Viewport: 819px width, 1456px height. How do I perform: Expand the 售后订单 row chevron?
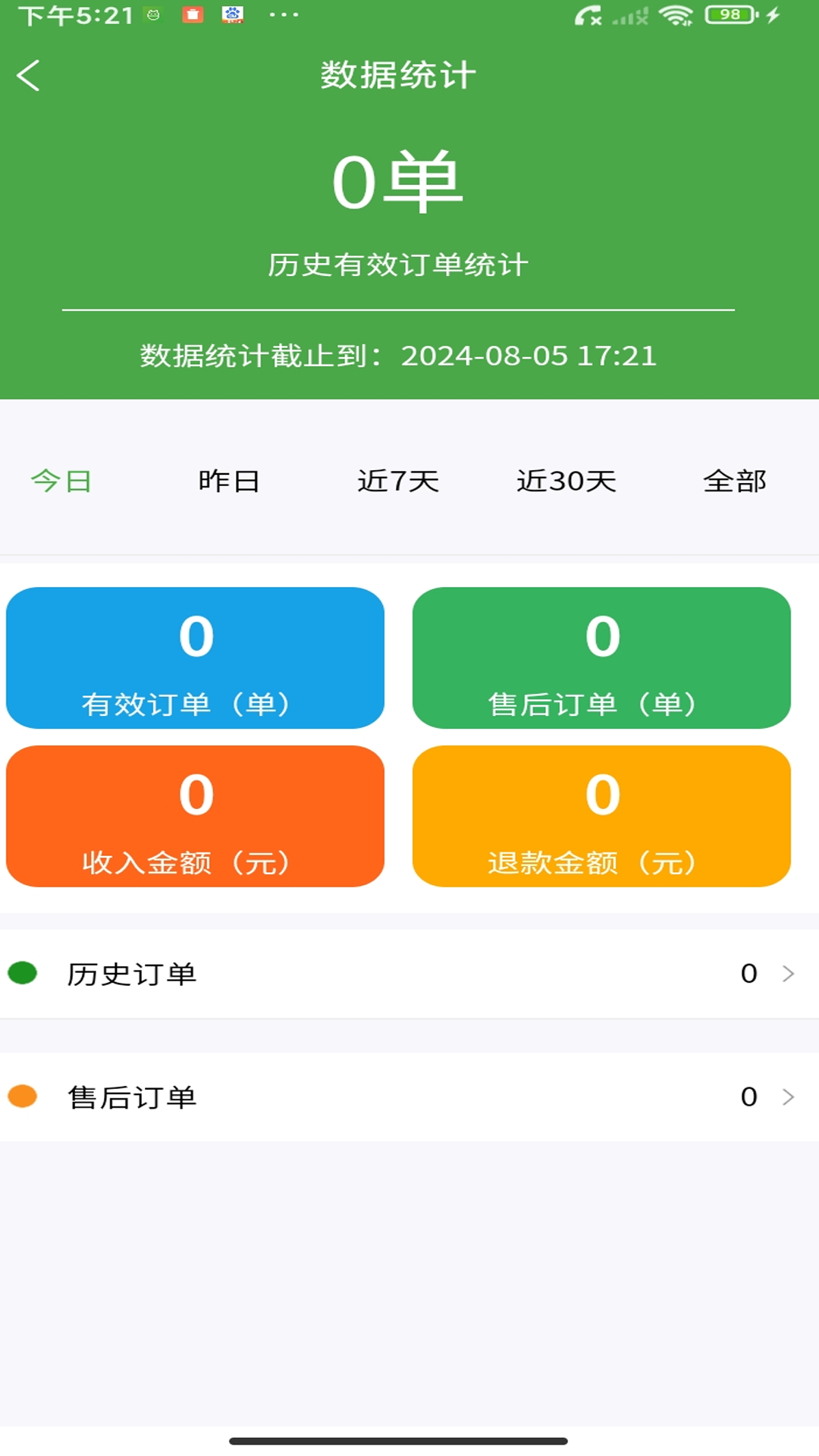787,1095
